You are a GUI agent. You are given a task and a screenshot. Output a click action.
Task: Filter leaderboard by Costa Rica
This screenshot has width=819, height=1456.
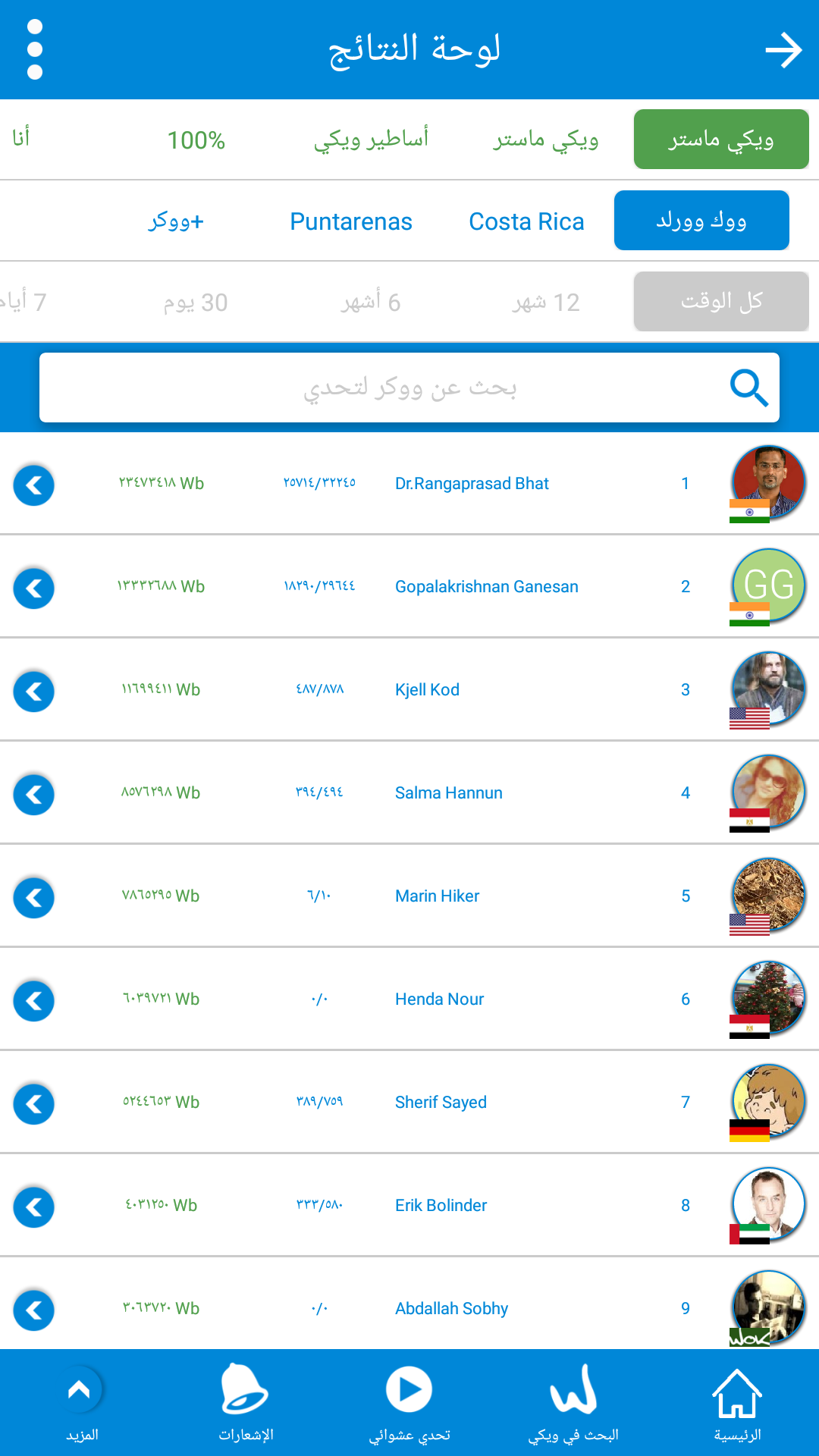pos(526,221)
